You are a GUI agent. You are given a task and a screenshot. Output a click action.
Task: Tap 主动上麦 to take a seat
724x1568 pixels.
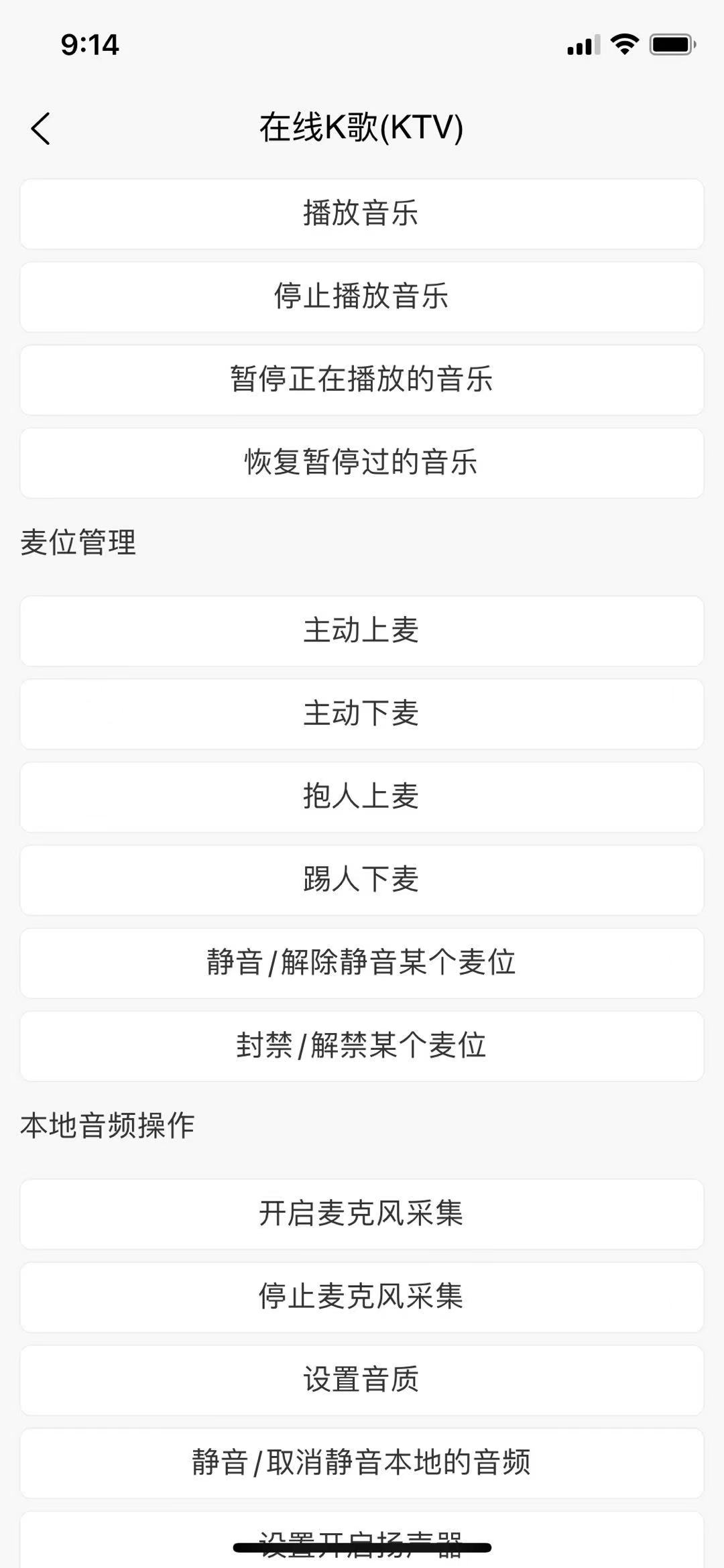tap(362, 631)
